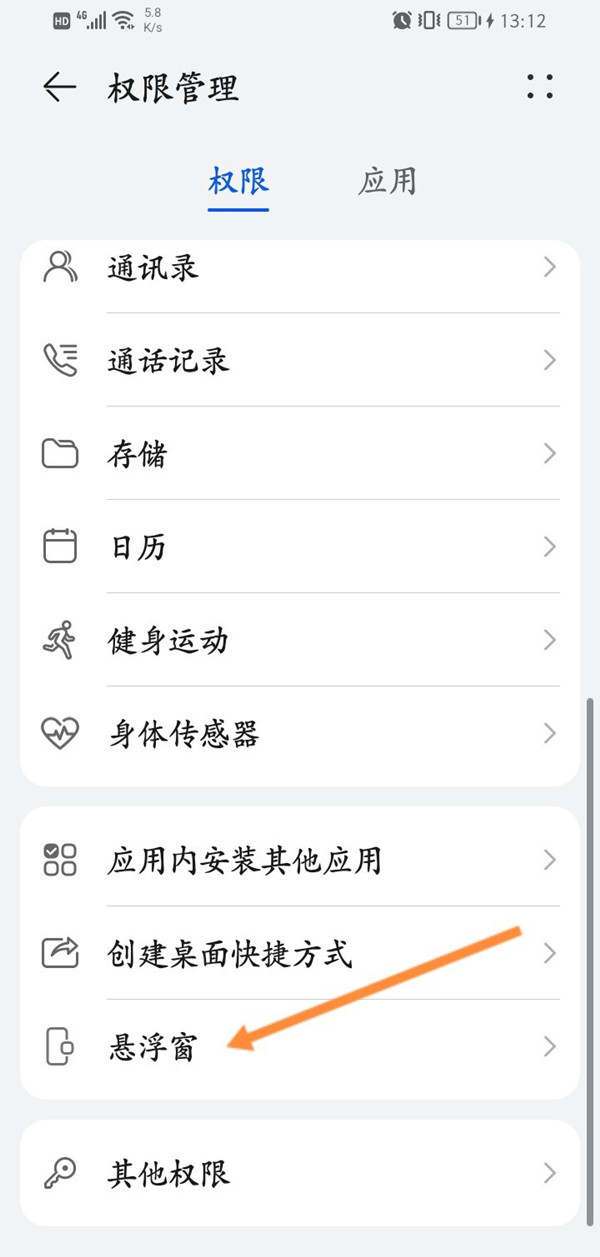Select the 权限 tab
The image size is (600, 1257).
[x=238, y=181]
